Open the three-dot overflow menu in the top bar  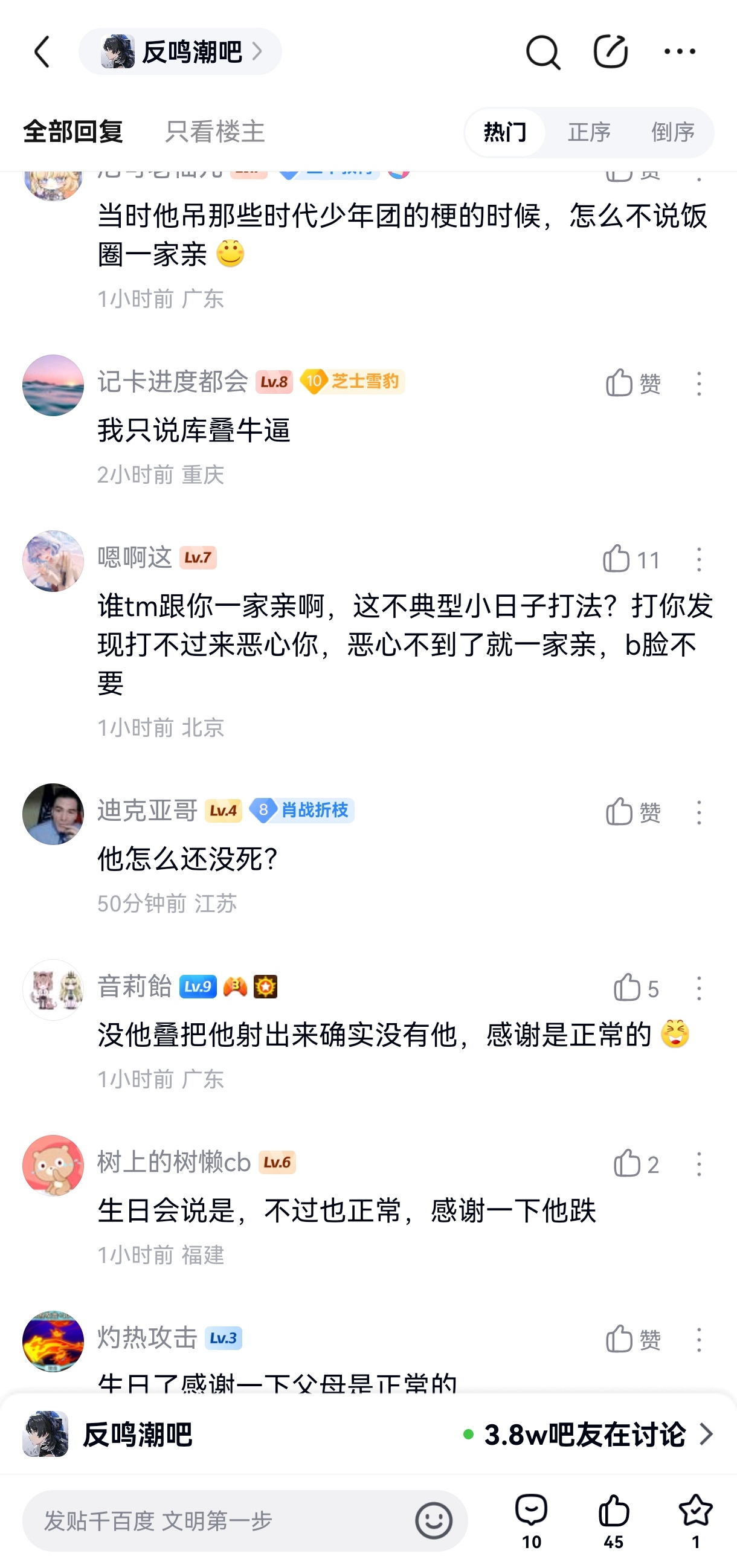[679, 52]
